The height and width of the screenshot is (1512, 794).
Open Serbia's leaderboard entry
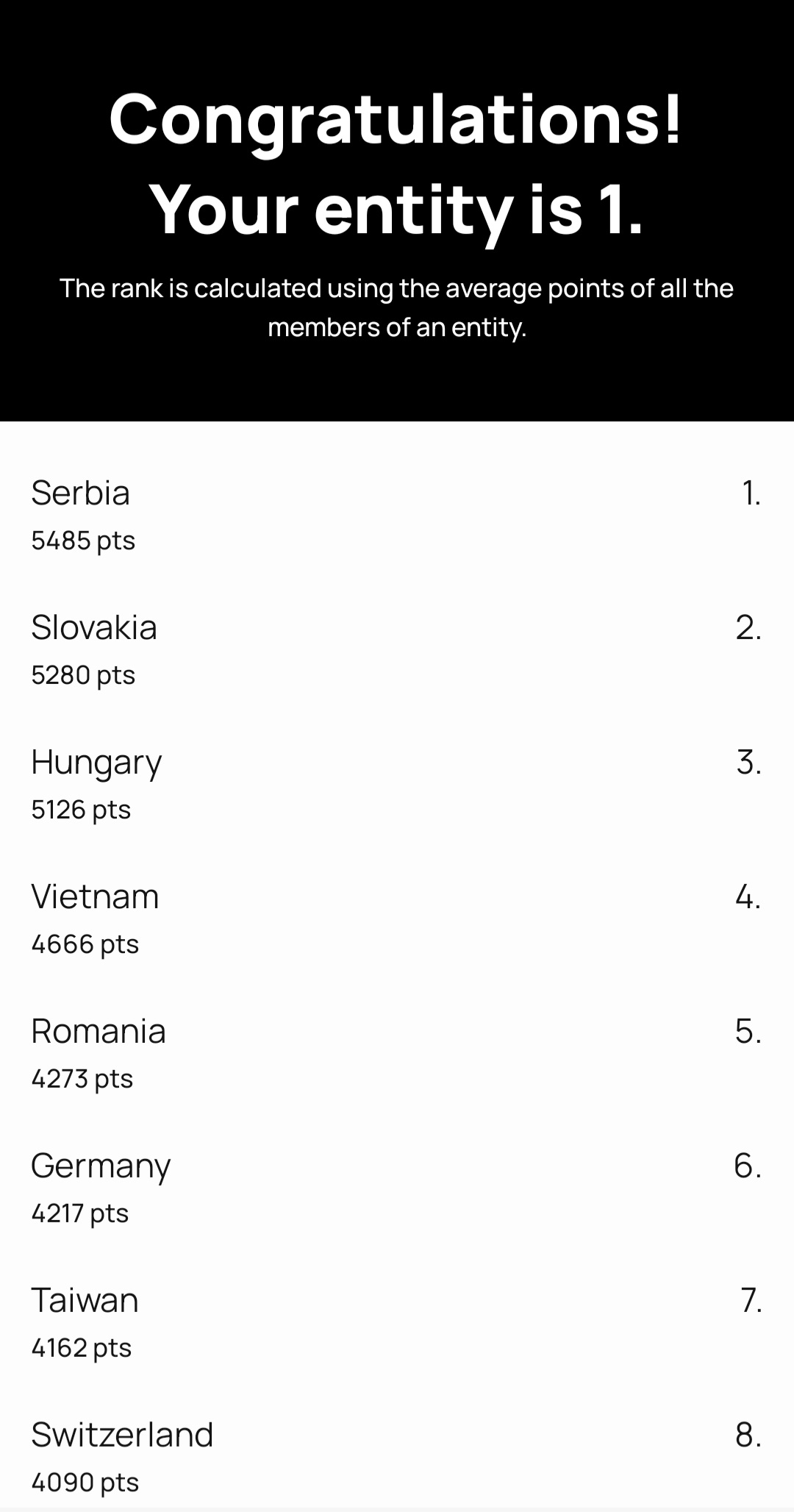point(397,515)
